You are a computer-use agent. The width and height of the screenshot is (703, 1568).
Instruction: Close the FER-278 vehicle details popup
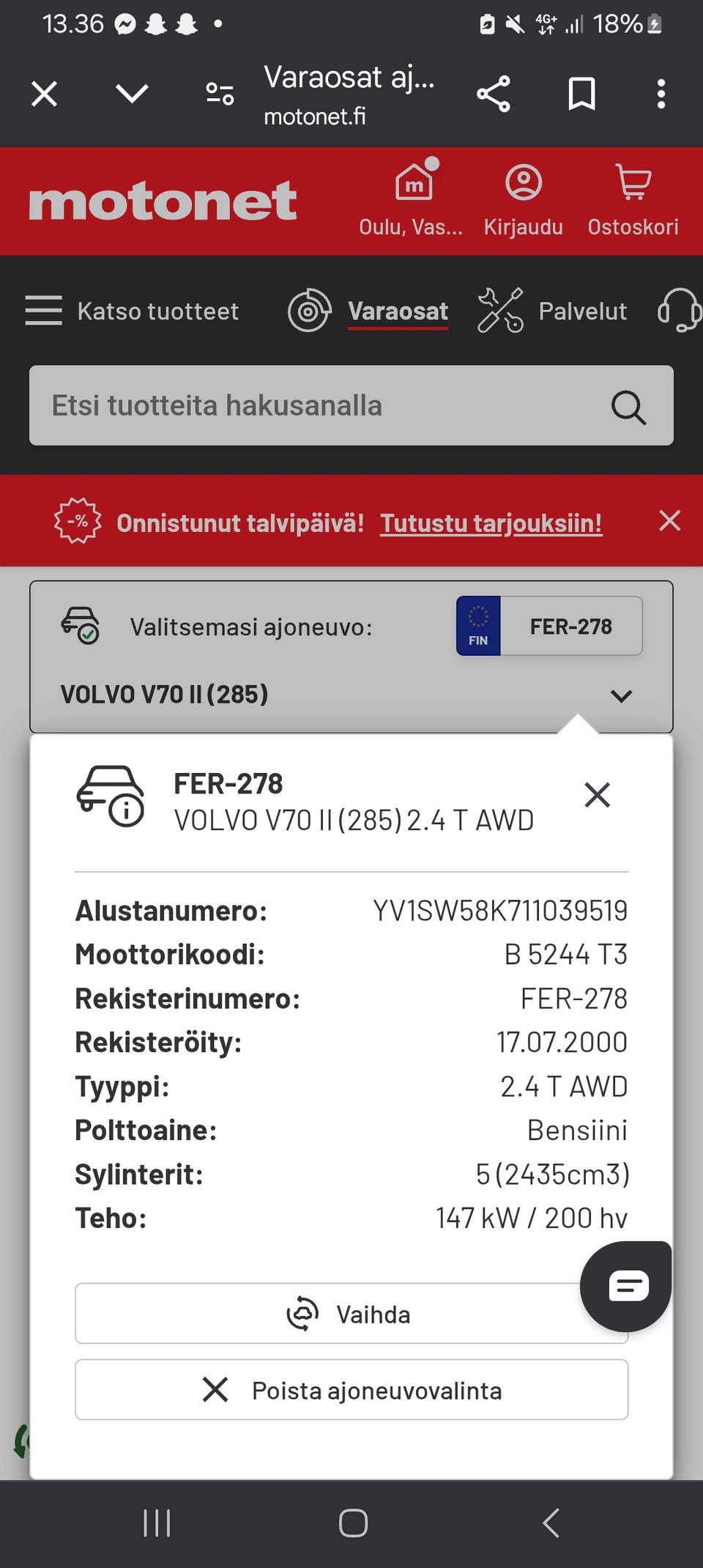click(x=598, y=794)
